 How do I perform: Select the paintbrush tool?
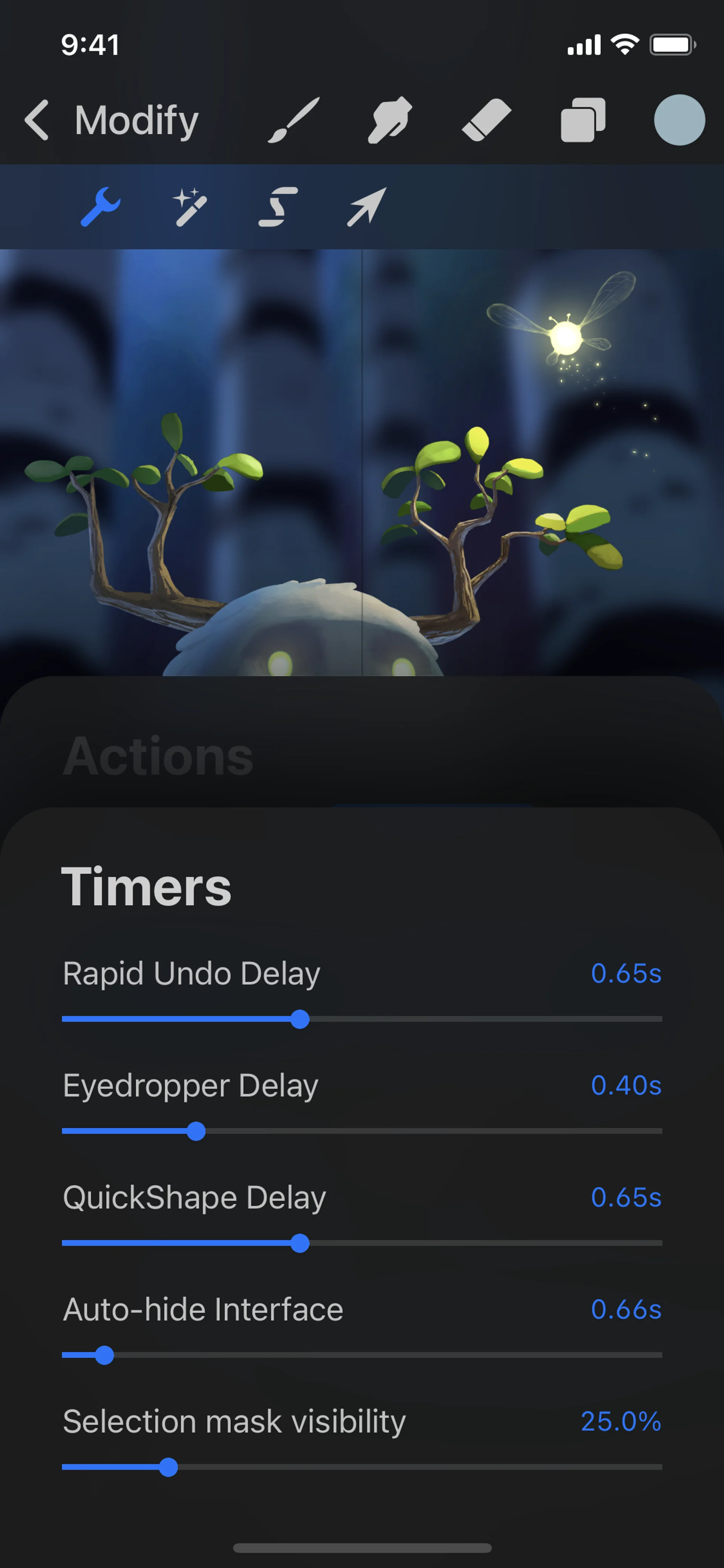coord(293,120)
